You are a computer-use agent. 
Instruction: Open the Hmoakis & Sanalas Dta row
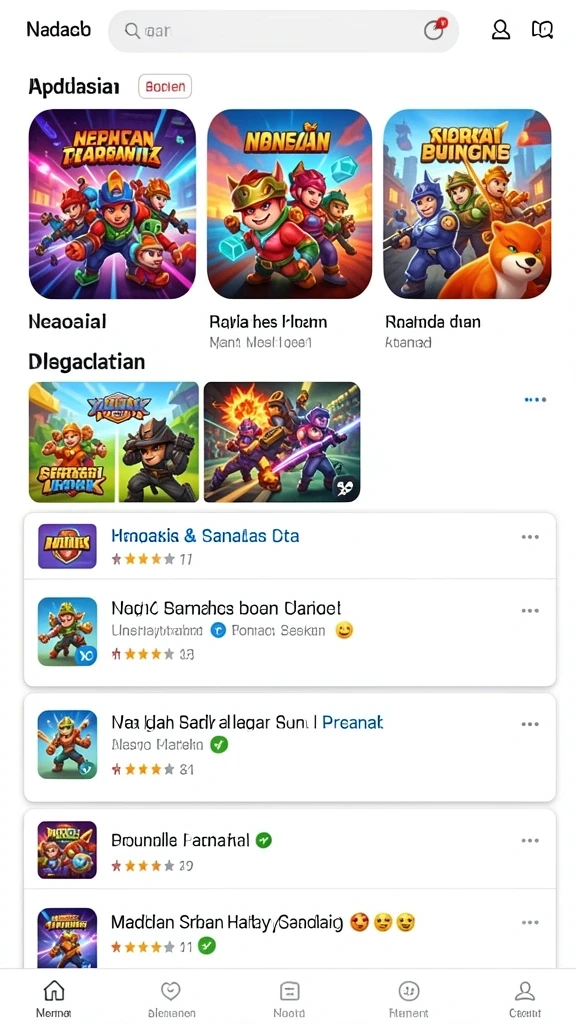(x=290, y=546)
